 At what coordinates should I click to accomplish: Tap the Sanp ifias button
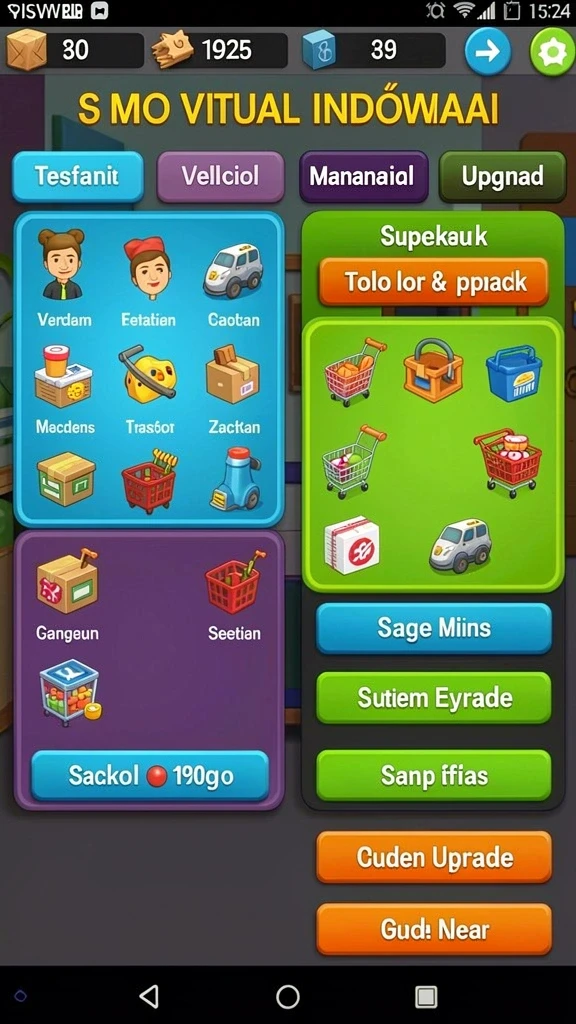point(434,775)
